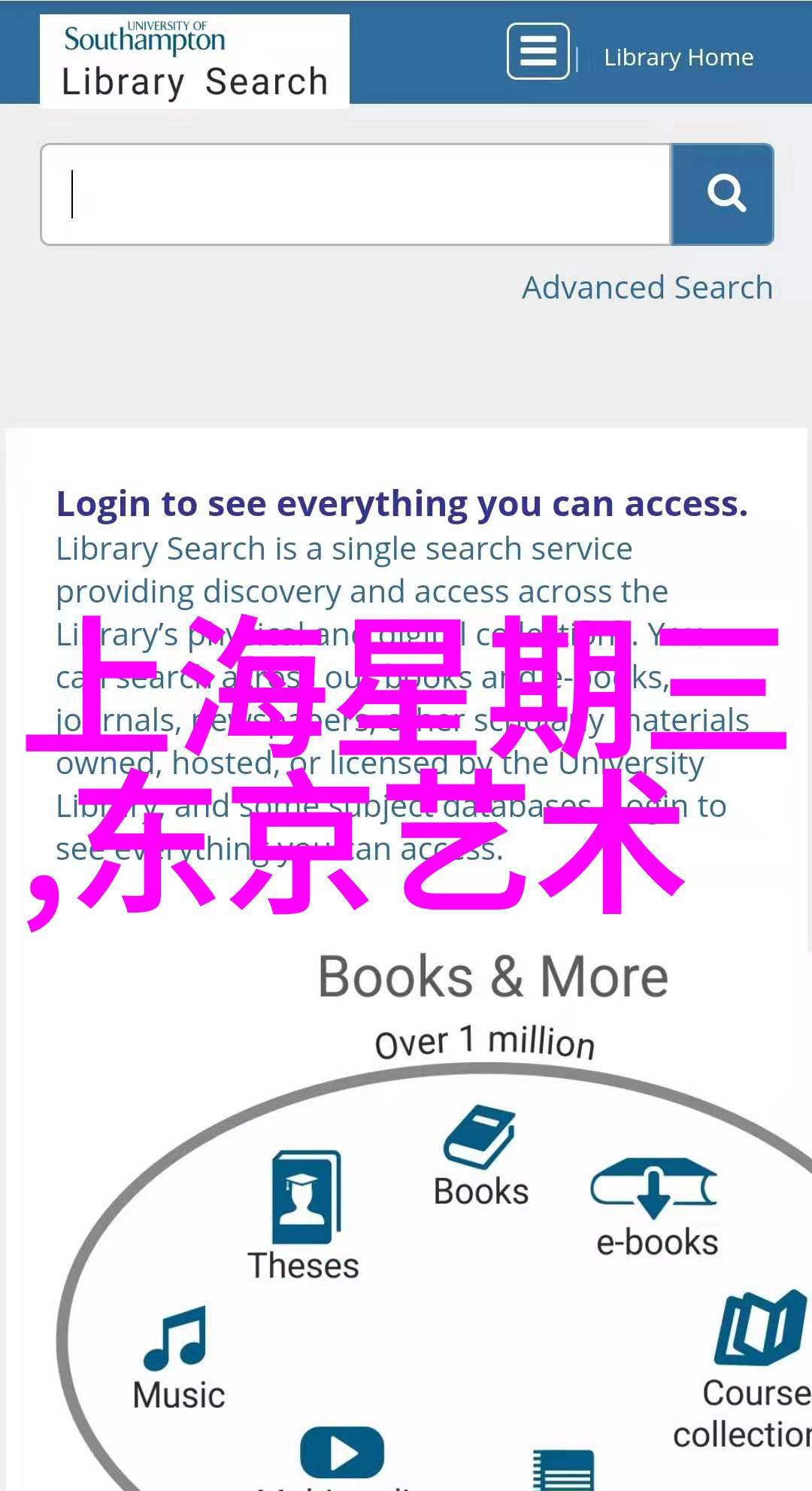812x1491 pixels.
Task: Tap the magnifier search button
Action: click(x=723, y=195)
